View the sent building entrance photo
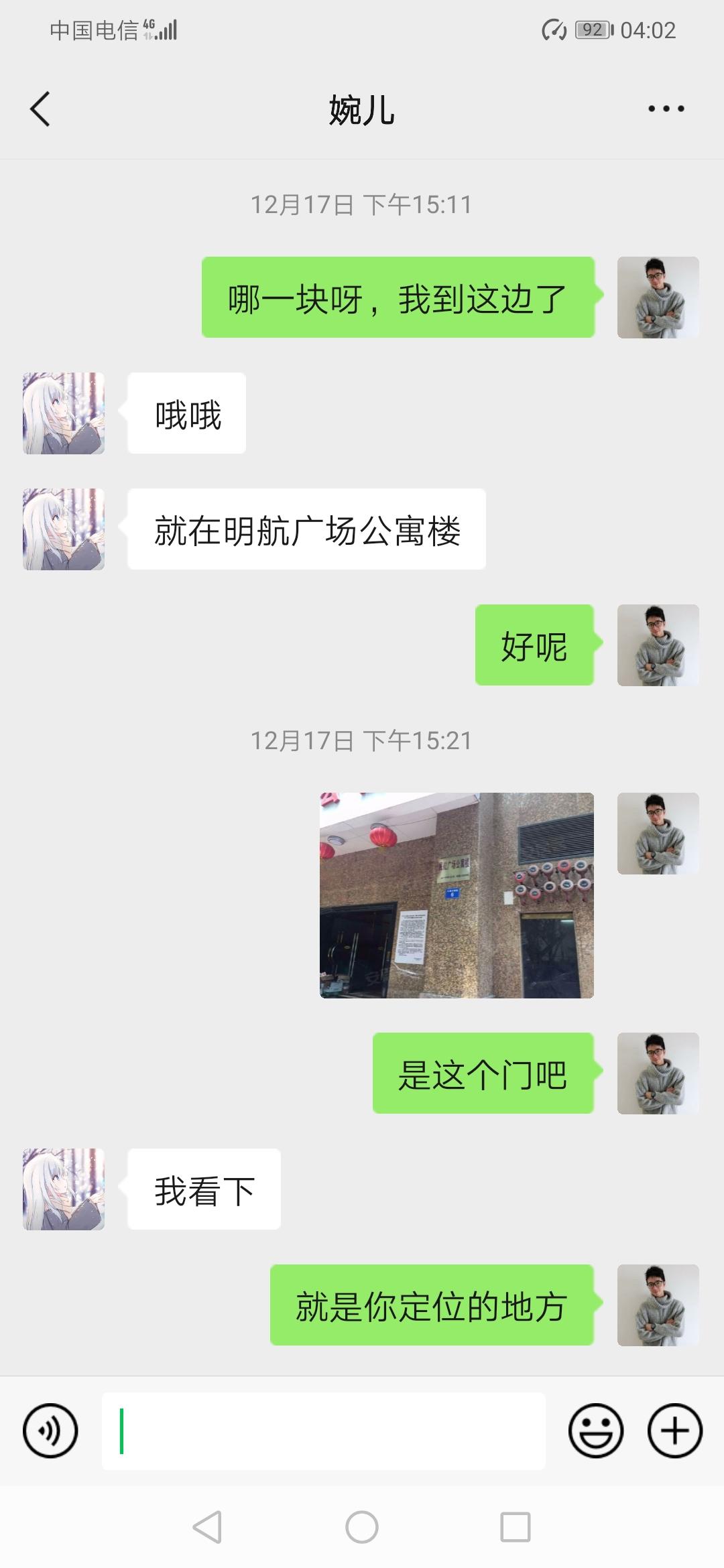This screenshot has height=1568, width=724. tap(457, 895)
